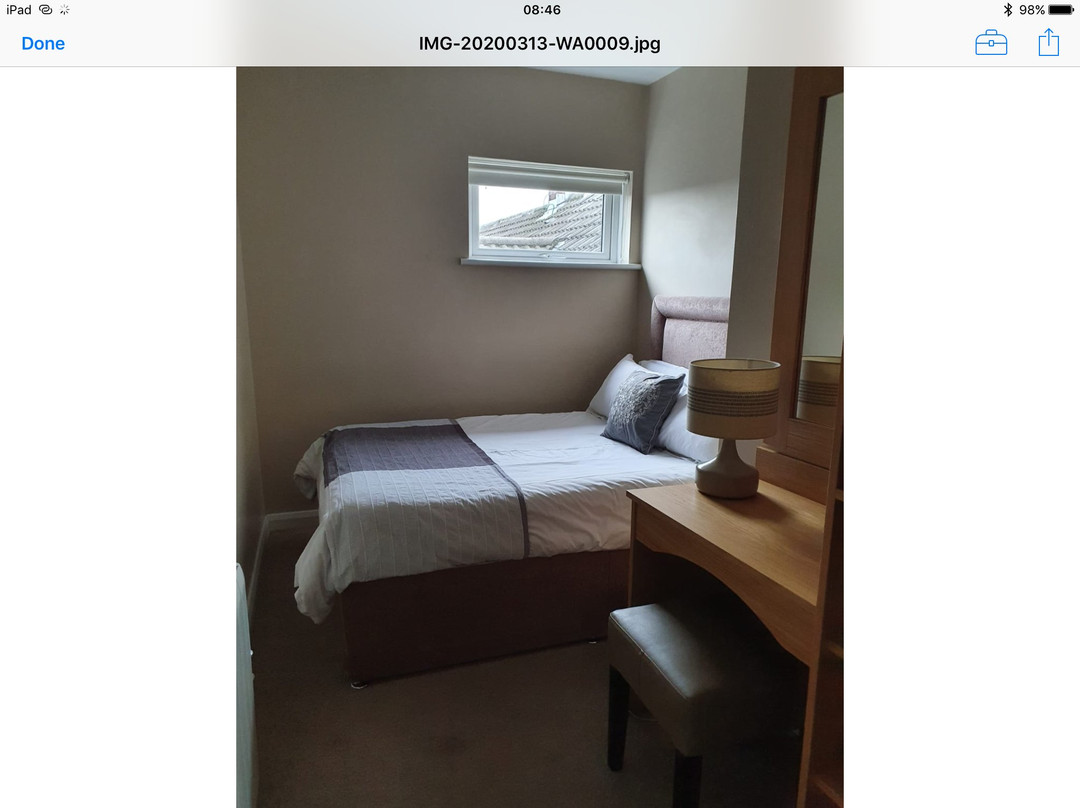Tap Done to close the image preview
1080x808 pixels.
43,44
